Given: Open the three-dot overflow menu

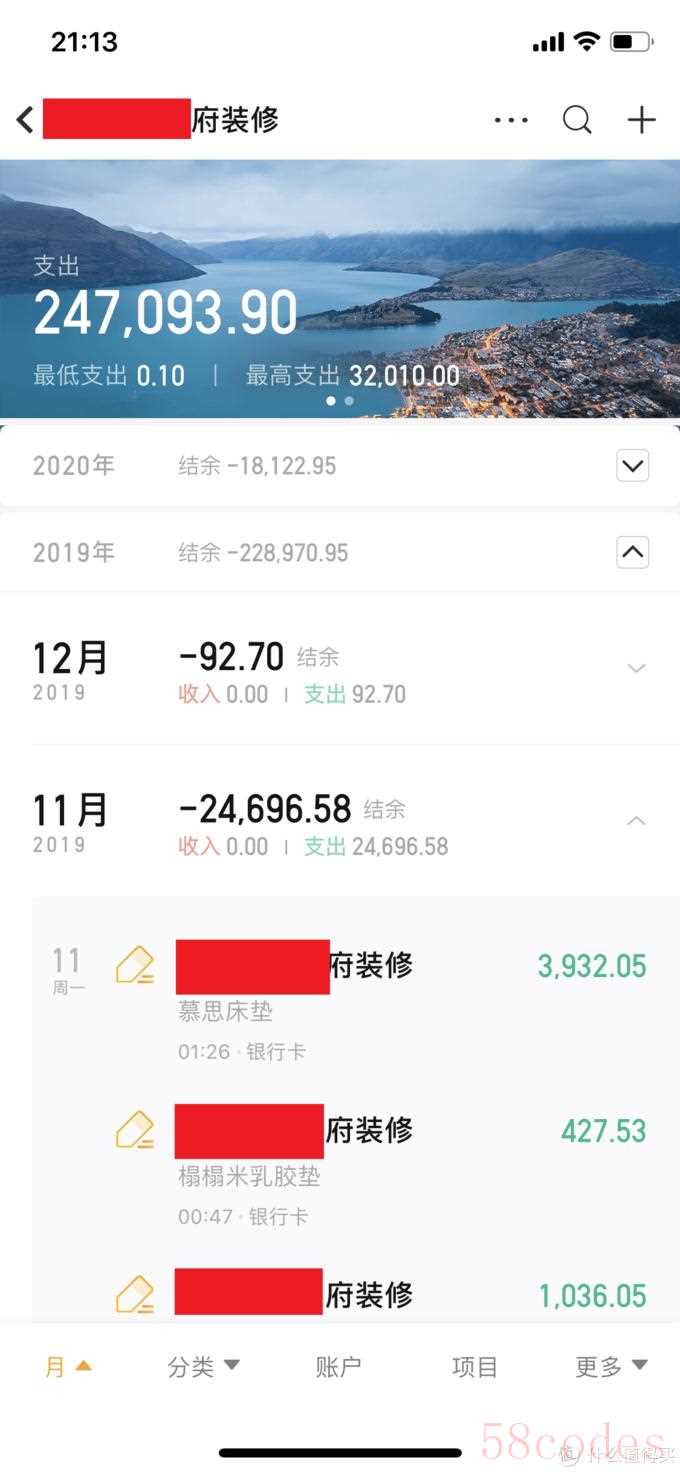Looking at the screenshot, I should (511, 120).
